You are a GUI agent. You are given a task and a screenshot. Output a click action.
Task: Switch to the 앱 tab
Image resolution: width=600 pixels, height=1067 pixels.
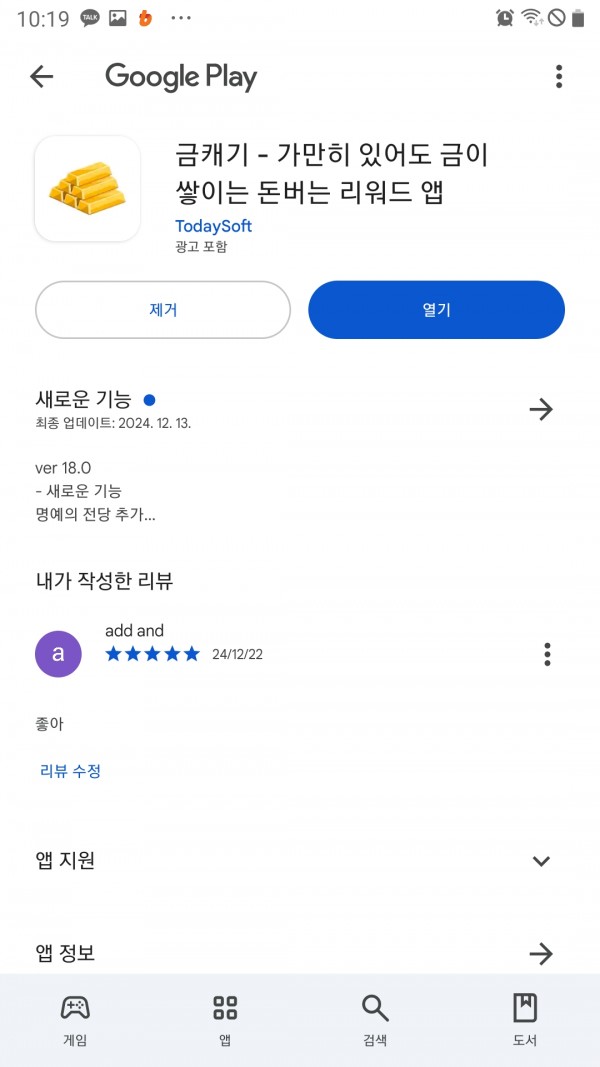[x=225, y=1019]
